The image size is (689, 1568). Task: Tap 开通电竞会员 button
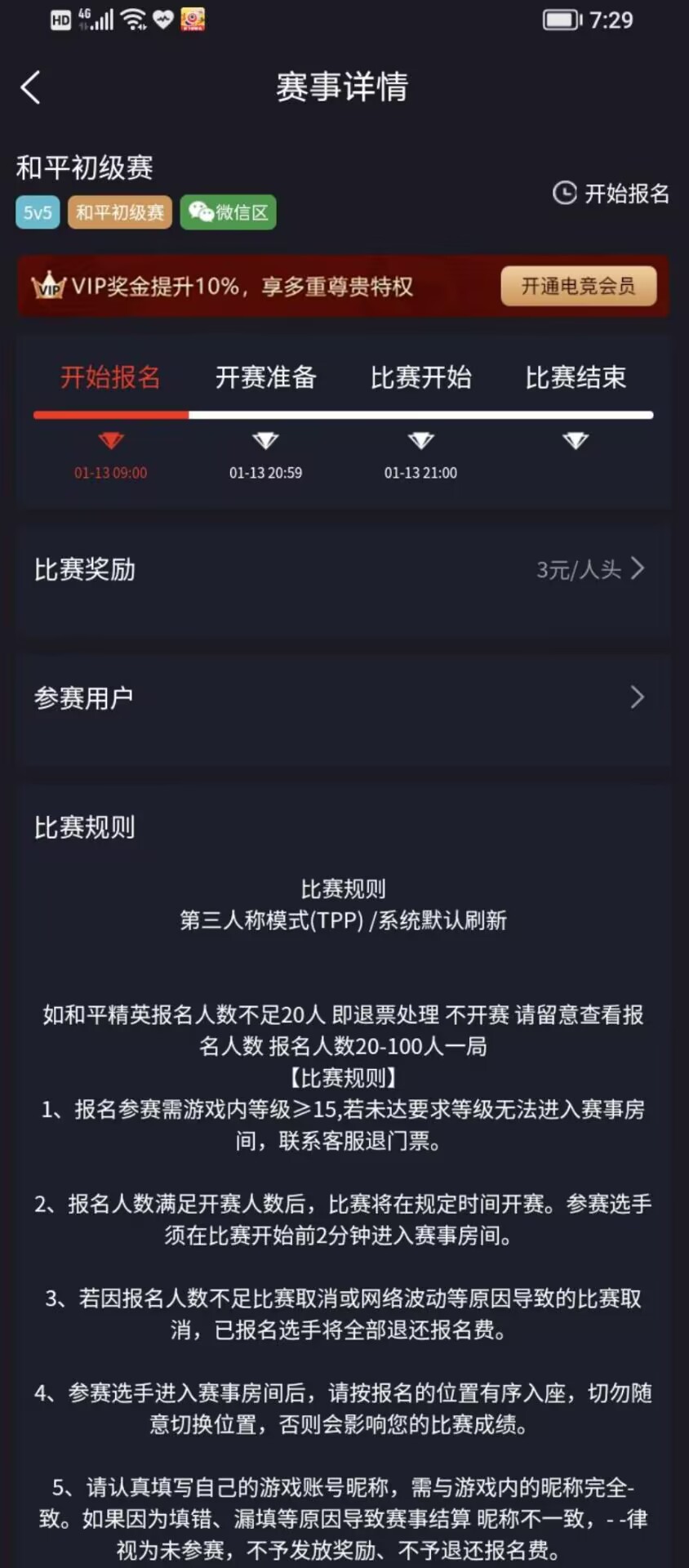pyautogui.click(x=578, y=286)
